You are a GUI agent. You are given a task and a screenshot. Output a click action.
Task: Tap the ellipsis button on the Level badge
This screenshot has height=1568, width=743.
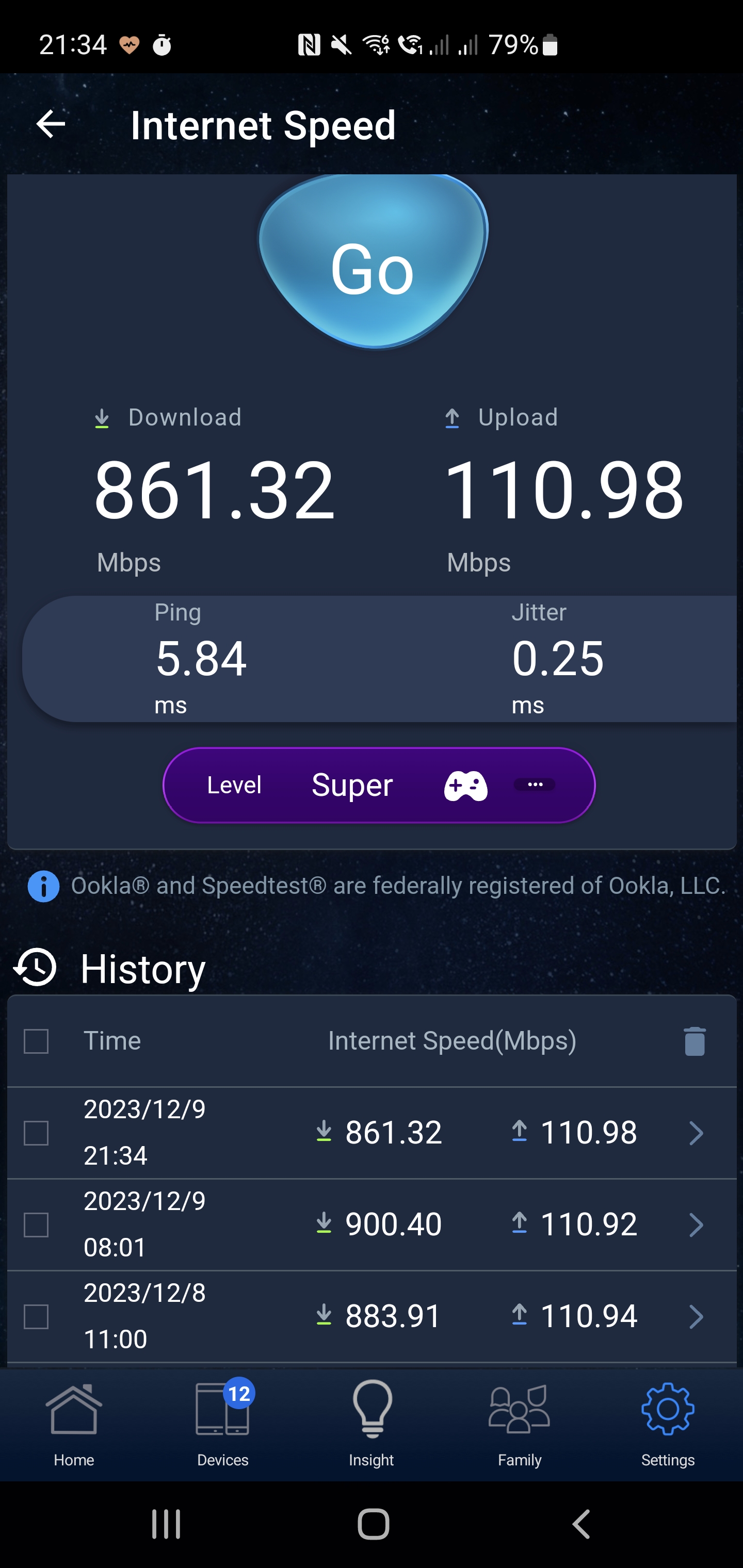[x=534, y=785]
